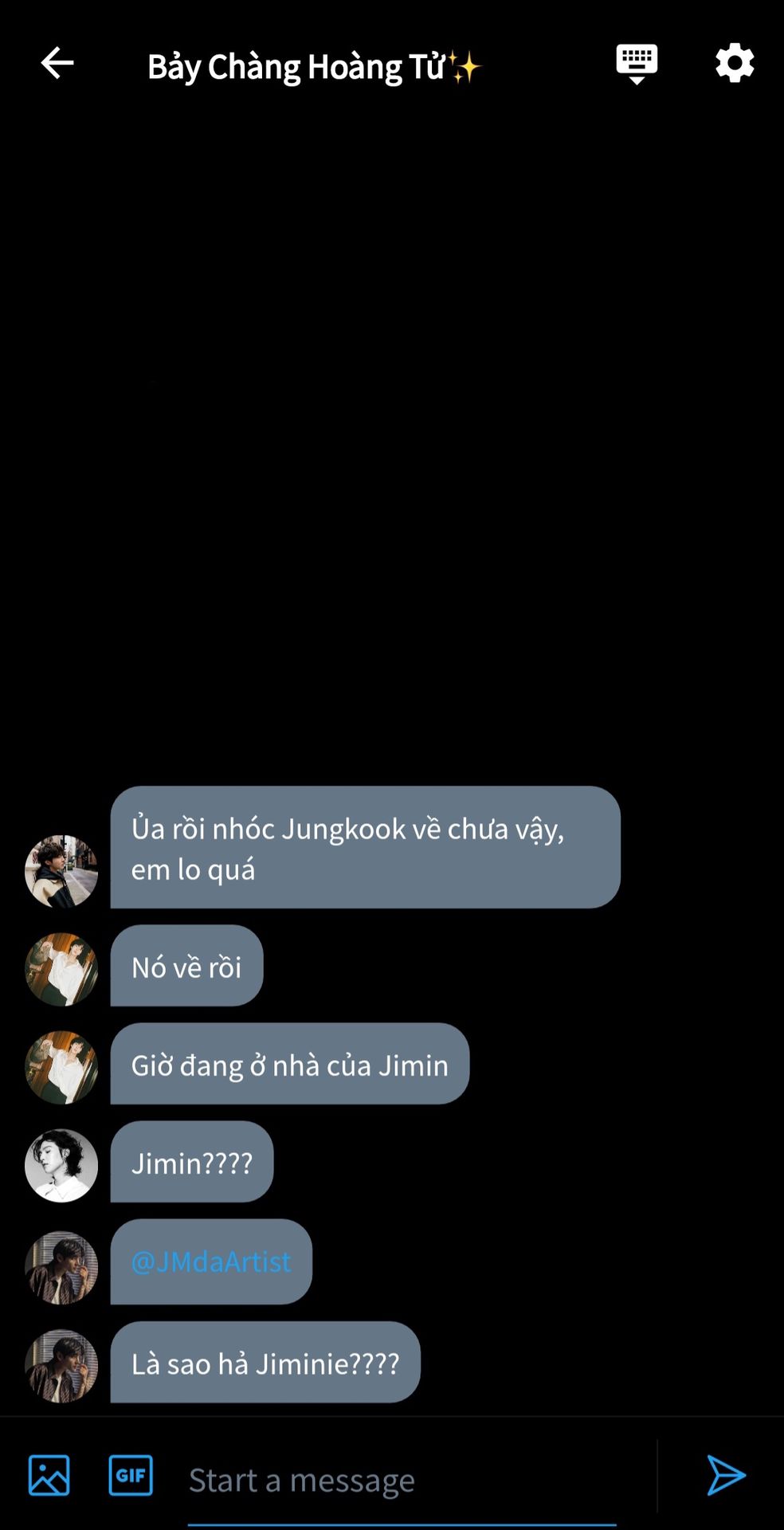Screen dimensions: 784x1530
Task: Open the chat settings gear
Action: pyautogui.click(x=735, y=63)
